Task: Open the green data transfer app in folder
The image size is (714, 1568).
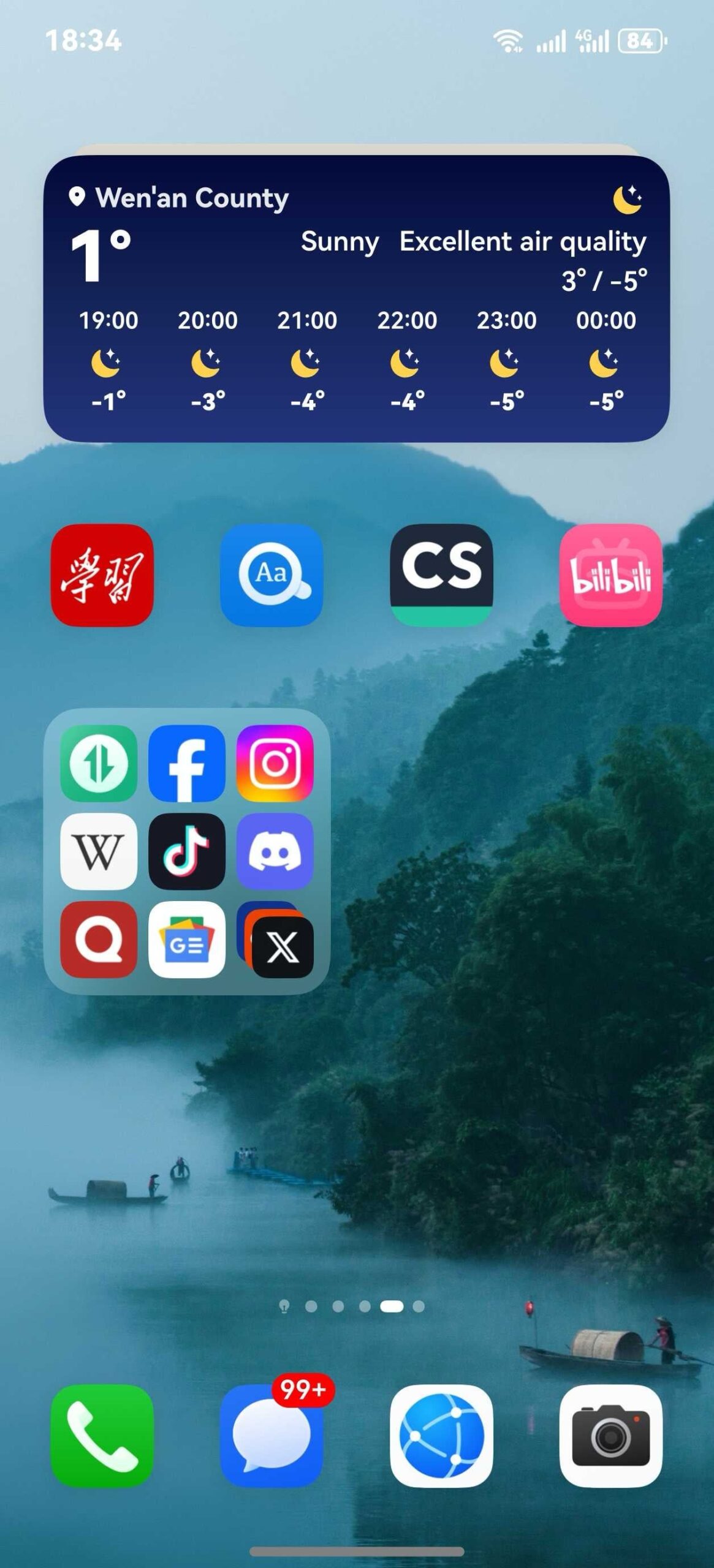Action: (x=99, y=763)
